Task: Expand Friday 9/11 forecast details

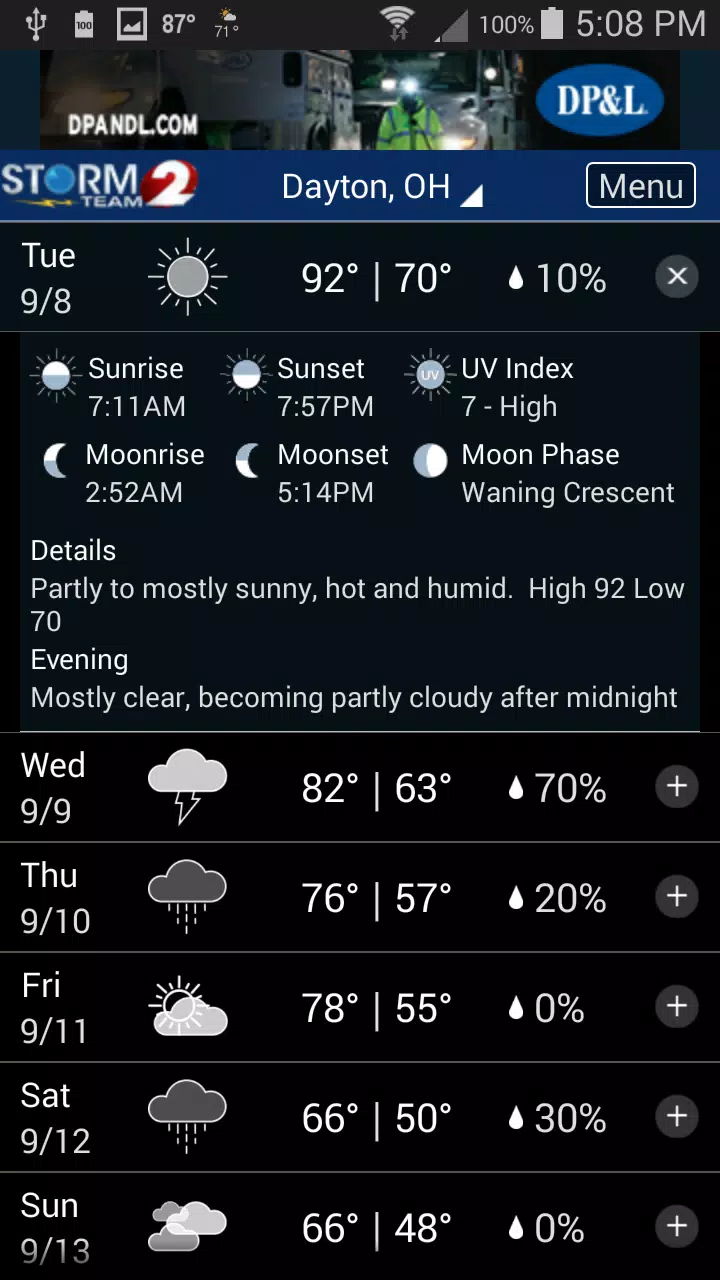Action: [677, 1007]
